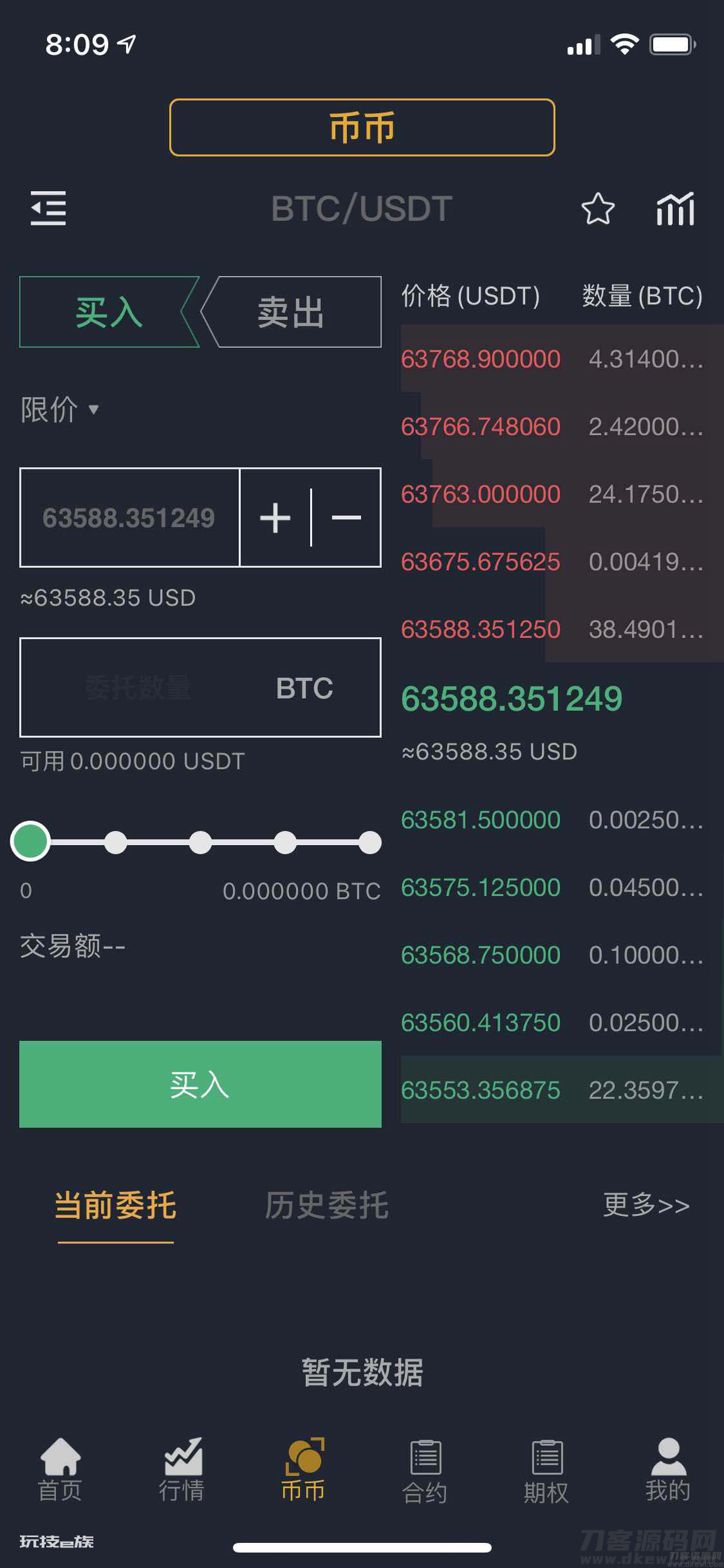
Task: Go to the 首页 home tab
Action: pyautogui.click(x=60, y=1469)
